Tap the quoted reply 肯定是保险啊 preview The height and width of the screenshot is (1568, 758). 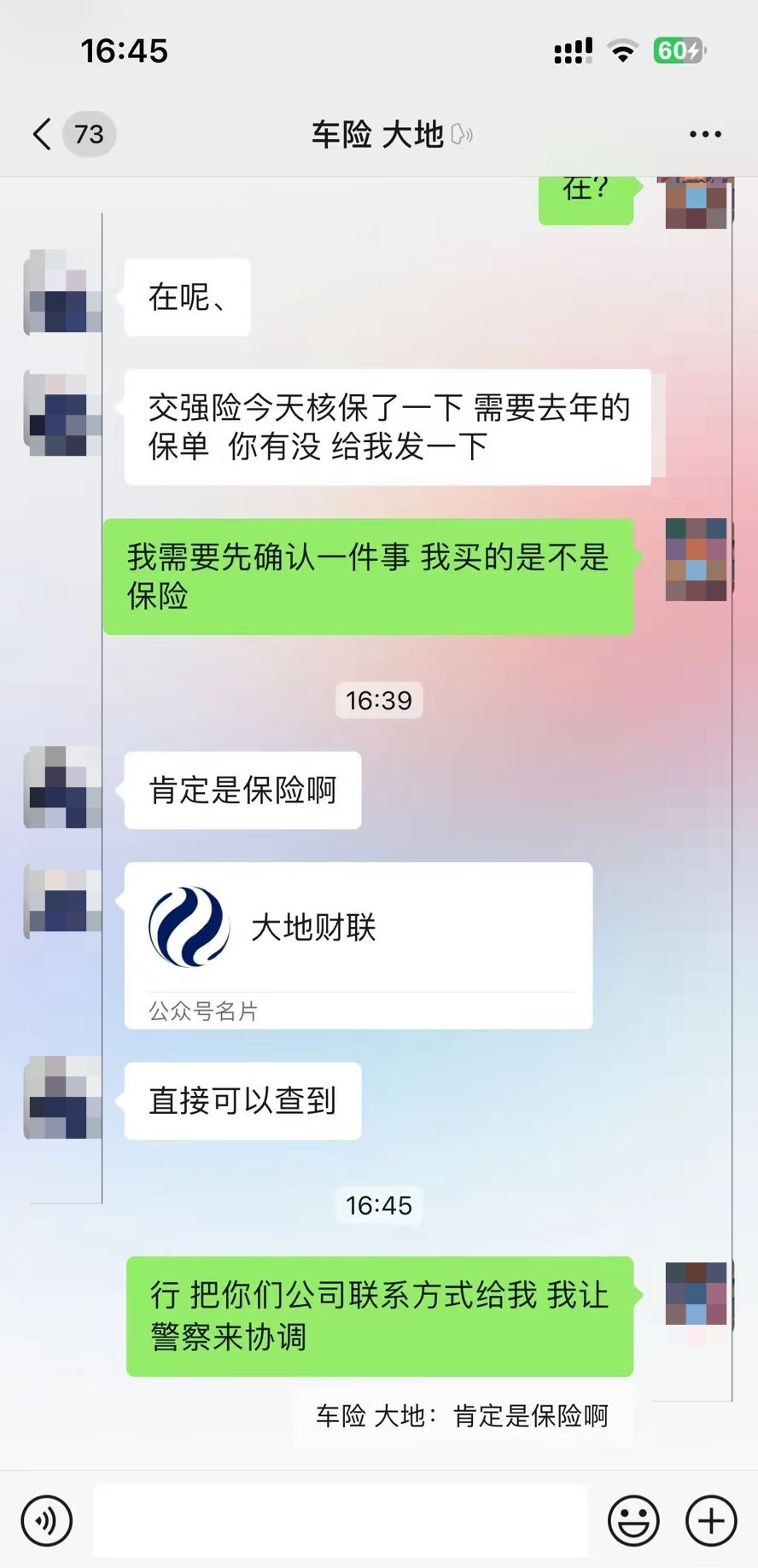point(463,1416)
